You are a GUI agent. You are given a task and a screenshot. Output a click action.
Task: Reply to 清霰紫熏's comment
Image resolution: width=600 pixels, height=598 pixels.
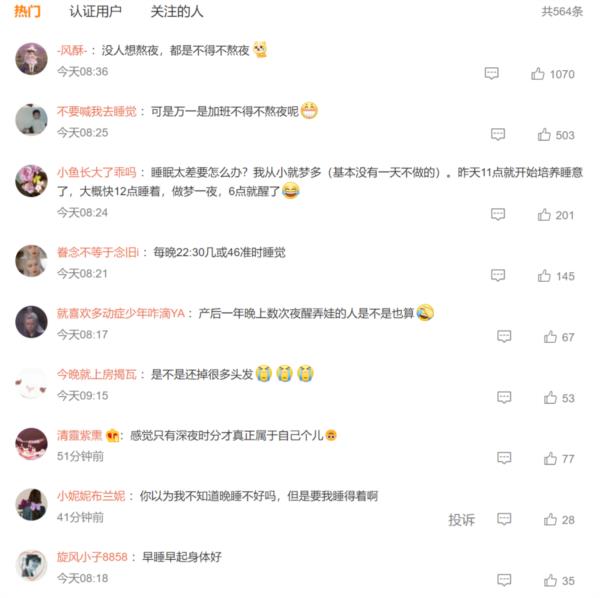(x=503, y=459)
